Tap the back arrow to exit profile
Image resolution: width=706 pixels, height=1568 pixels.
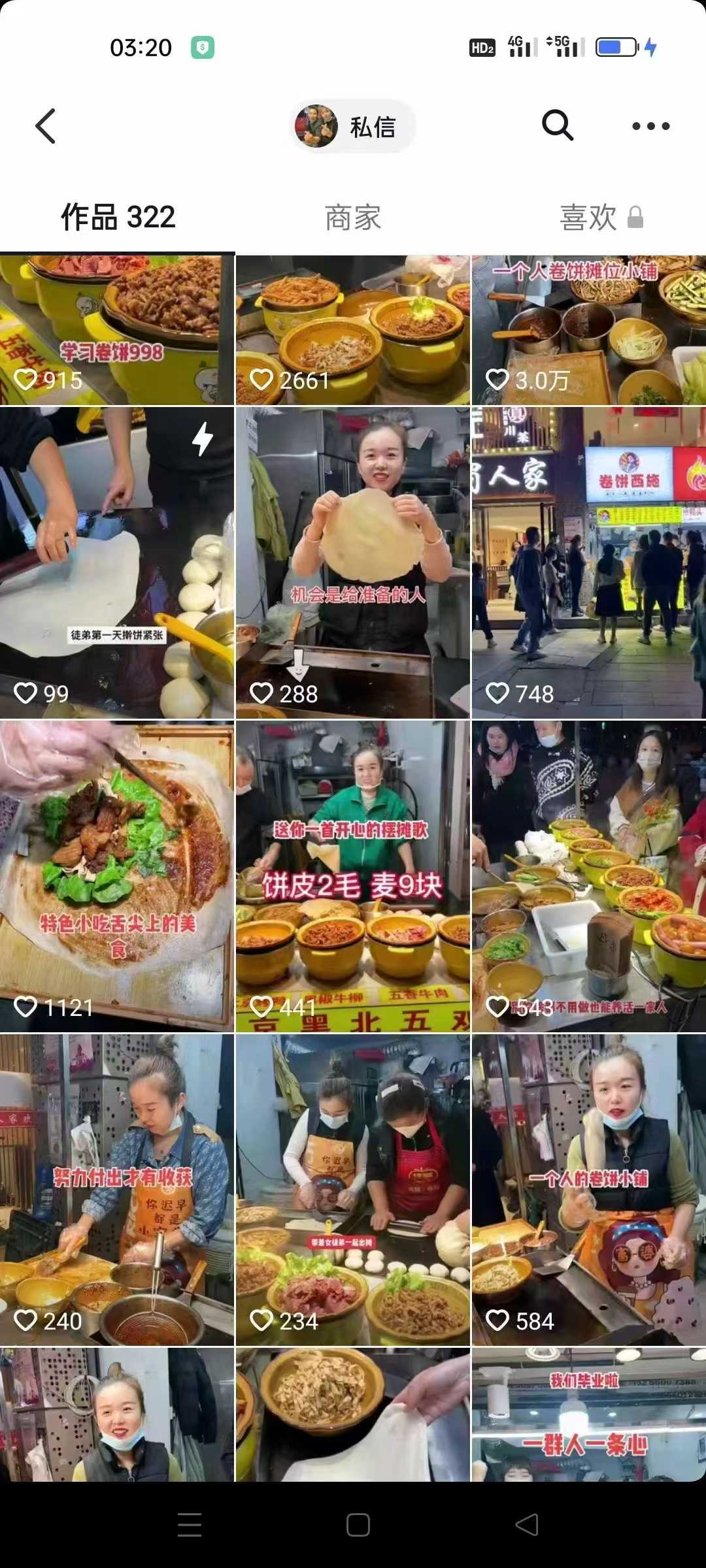[43, 125]
